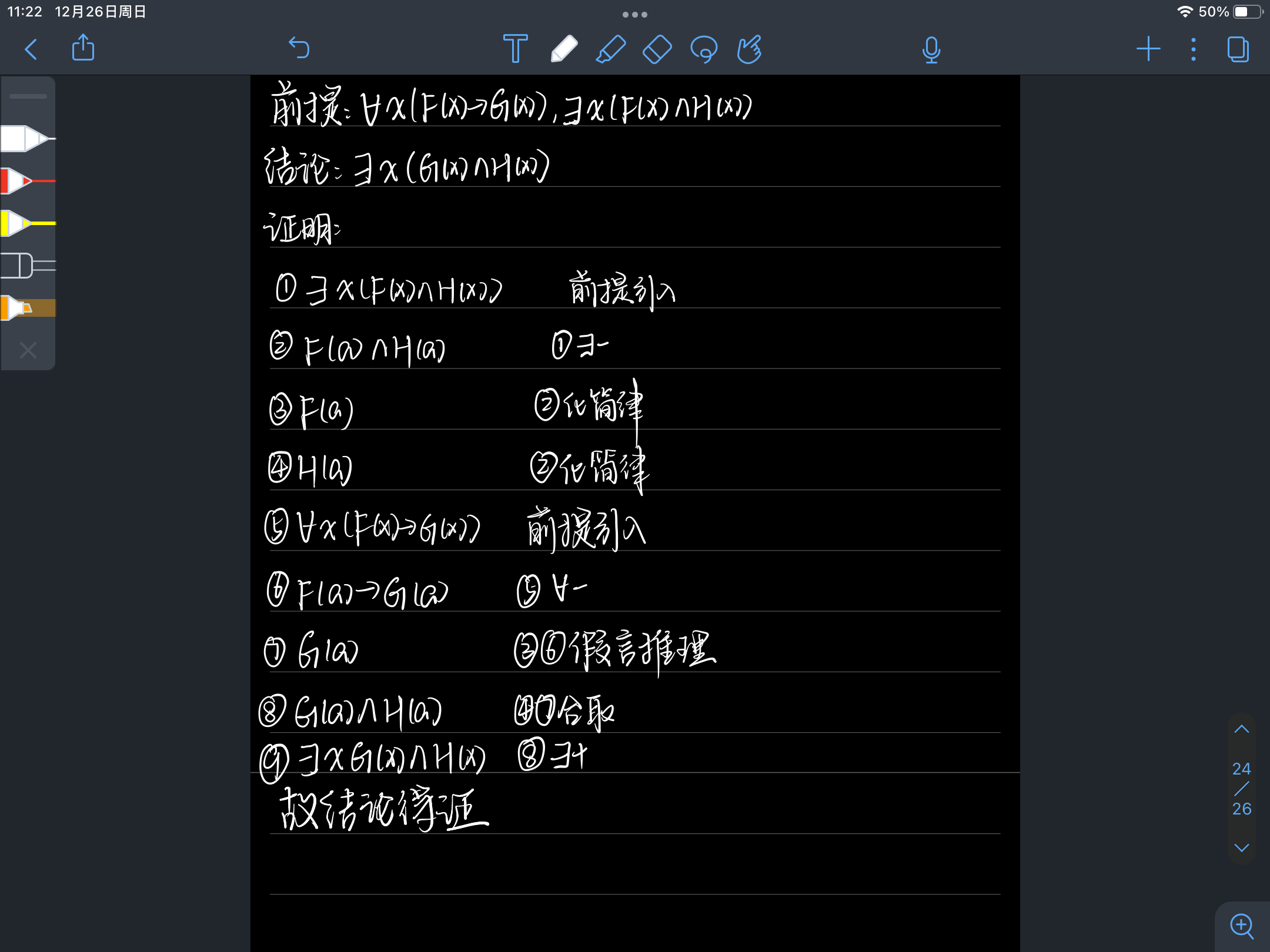Select the eraser tool
The height and width of the screenshot is (952, 1270).
[x=657, y=49]
